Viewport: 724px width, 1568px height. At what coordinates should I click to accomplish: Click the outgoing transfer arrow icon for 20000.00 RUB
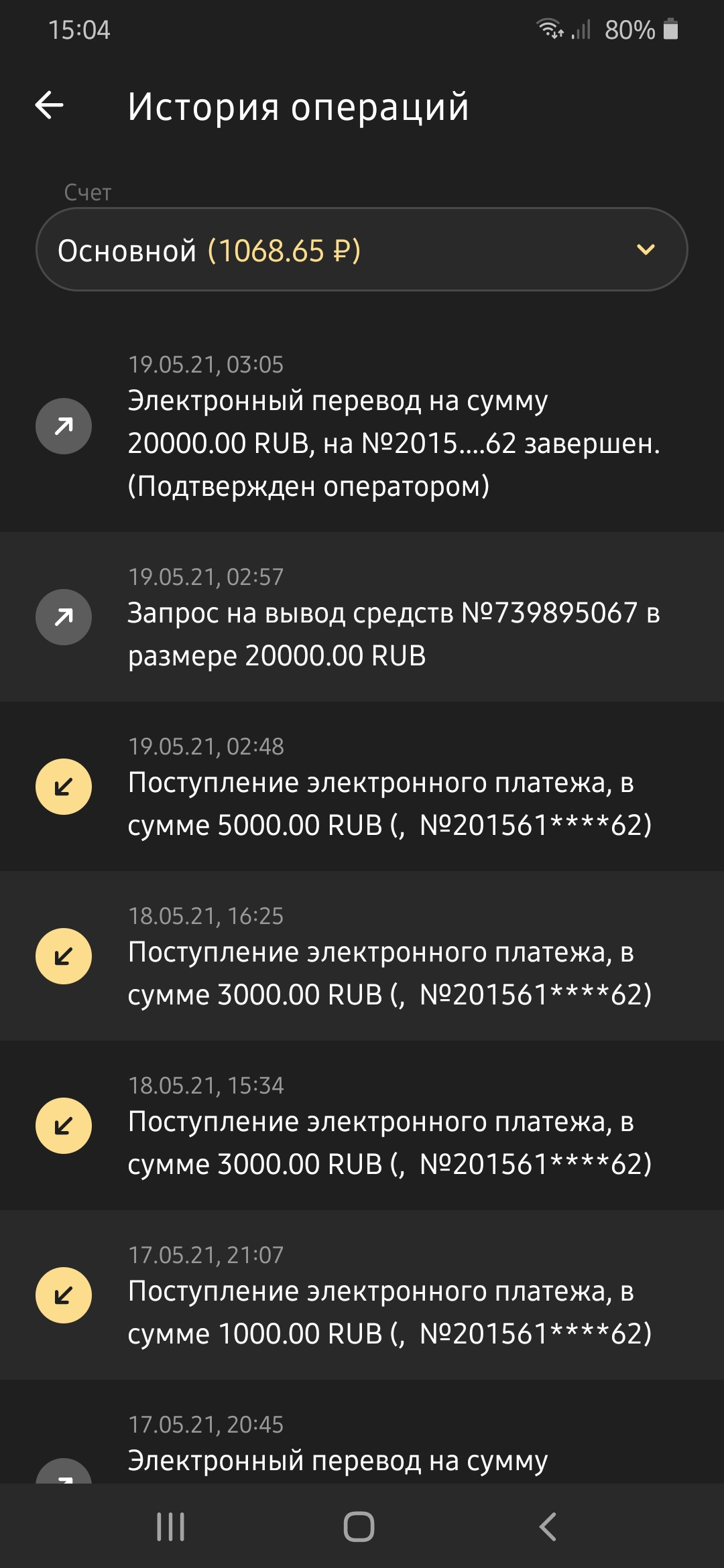(x=62, y=425)
